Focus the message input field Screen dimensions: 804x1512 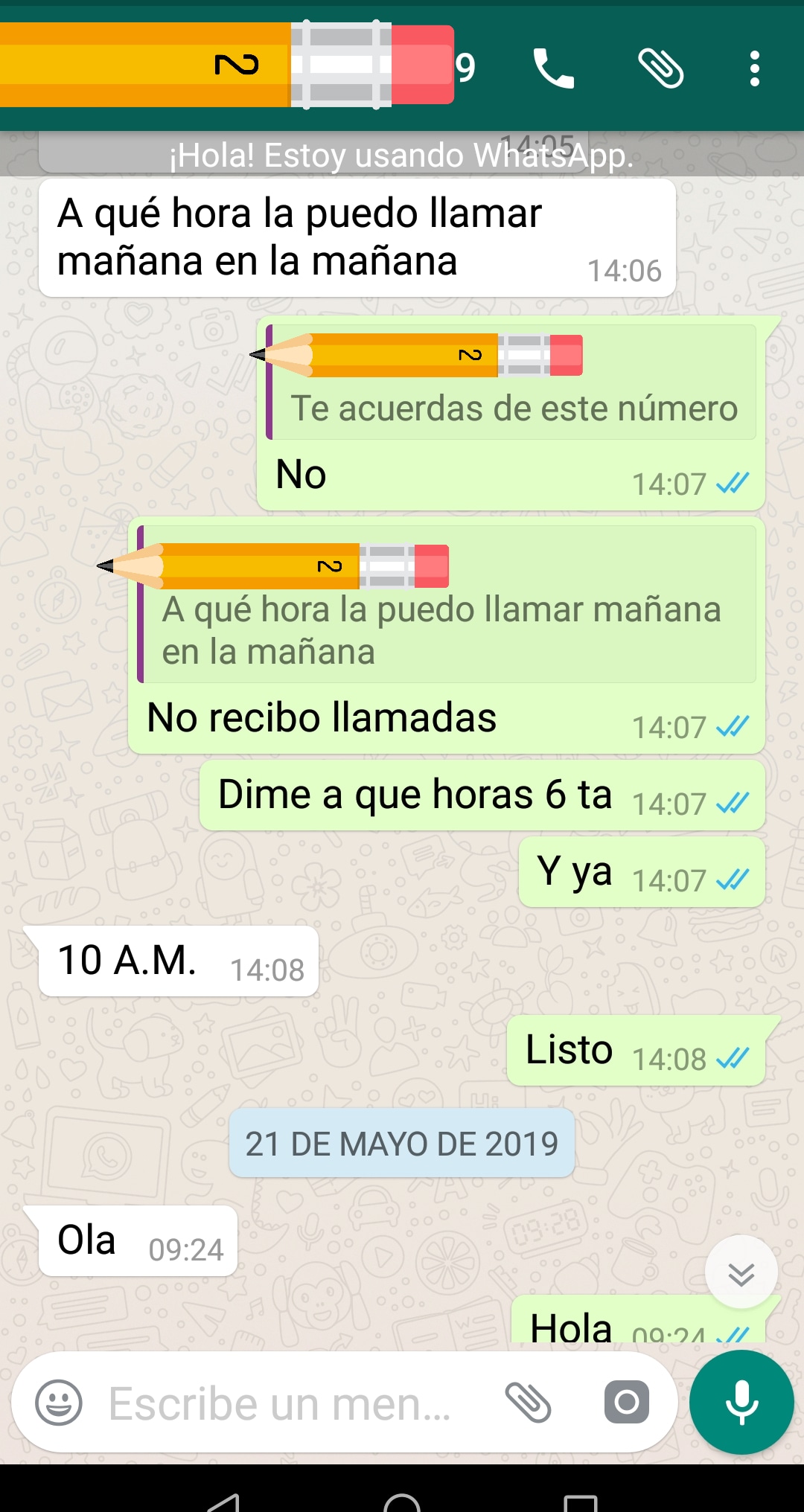tap(283, 1404)
